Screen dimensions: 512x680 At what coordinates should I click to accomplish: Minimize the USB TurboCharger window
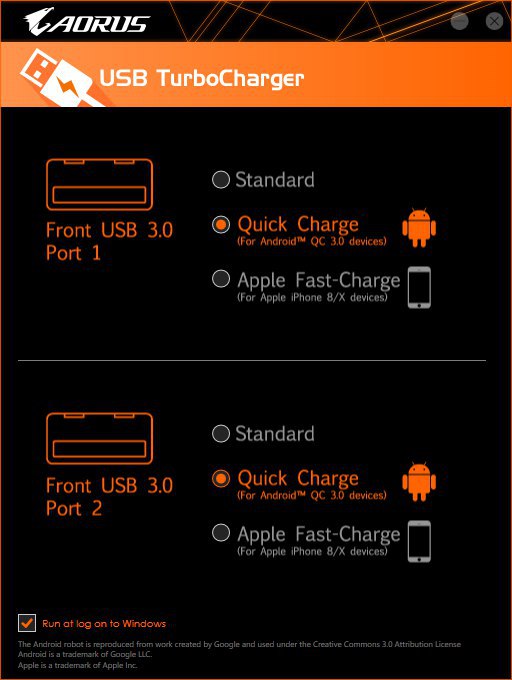459,21
